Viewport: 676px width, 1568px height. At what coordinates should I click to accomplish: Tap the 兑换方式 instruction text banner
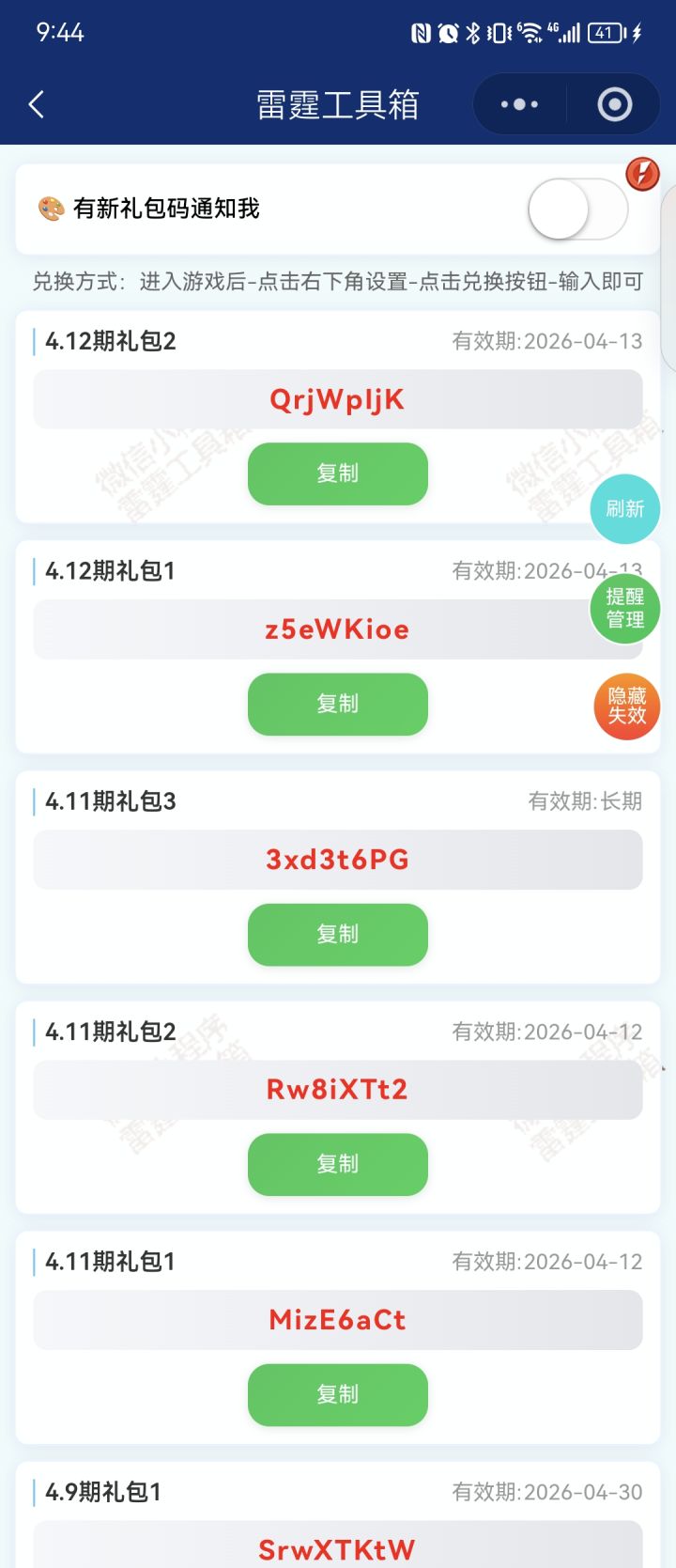click(338, 279)
